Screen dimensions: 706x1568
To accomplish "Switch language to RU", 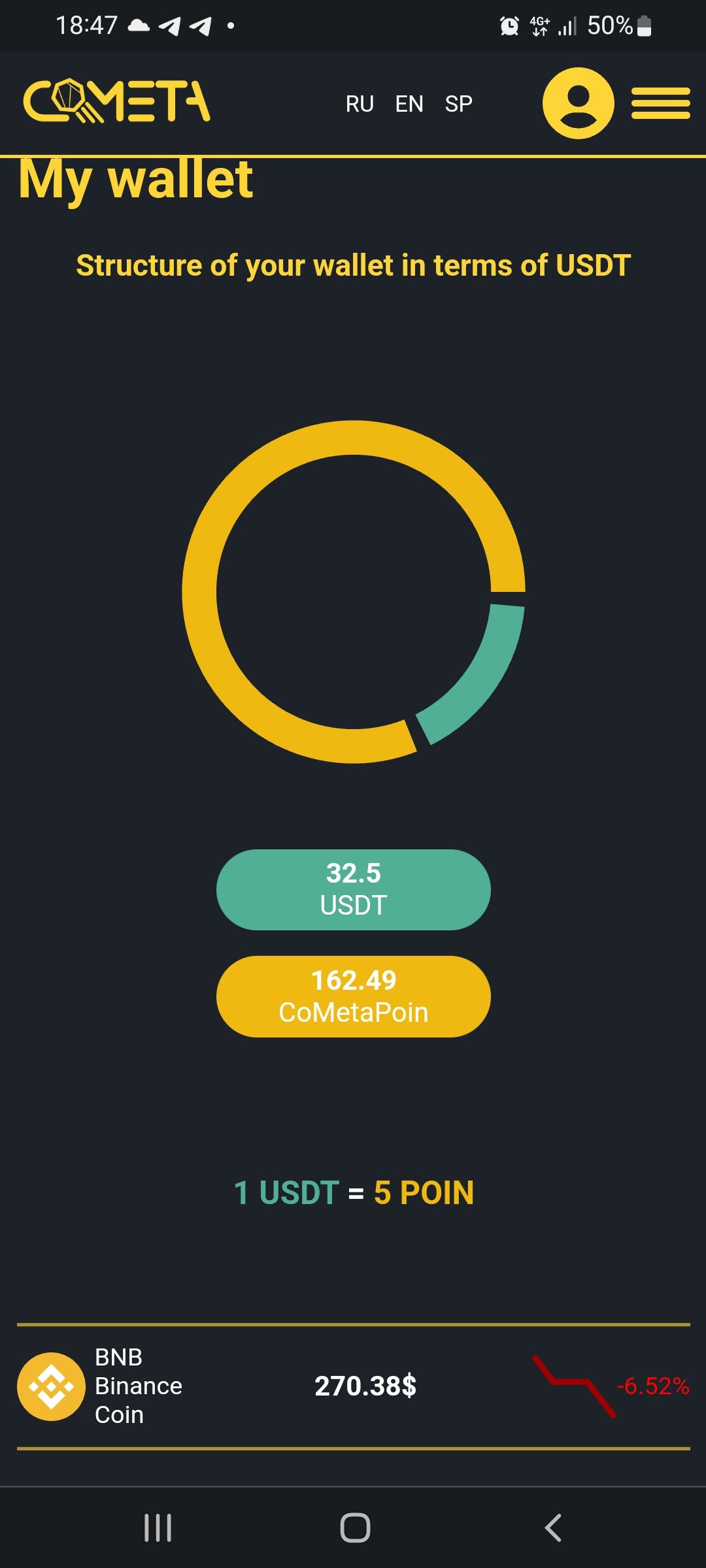I will 360,104.
